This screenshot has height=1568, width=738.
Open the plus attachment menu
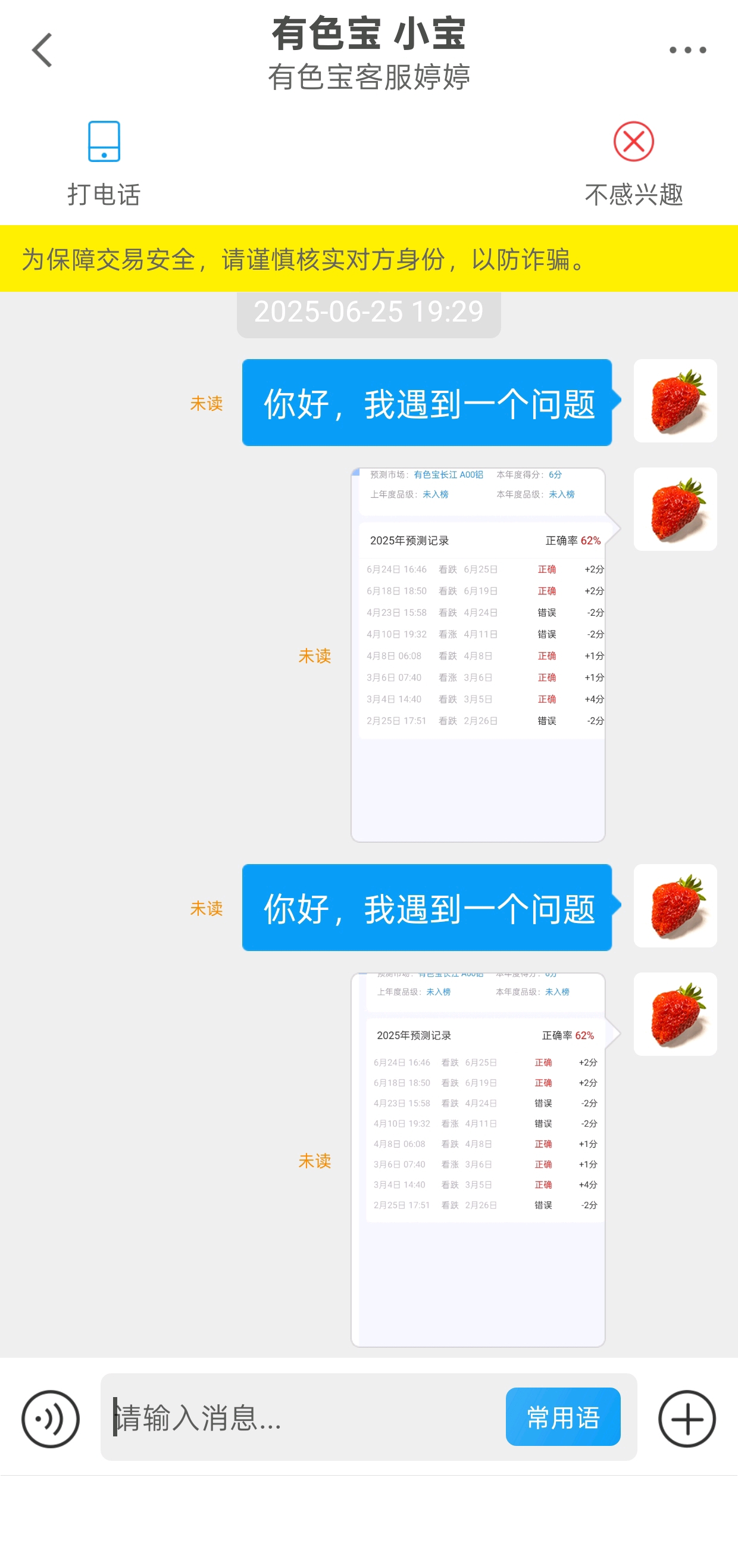tap(687, 1419)
